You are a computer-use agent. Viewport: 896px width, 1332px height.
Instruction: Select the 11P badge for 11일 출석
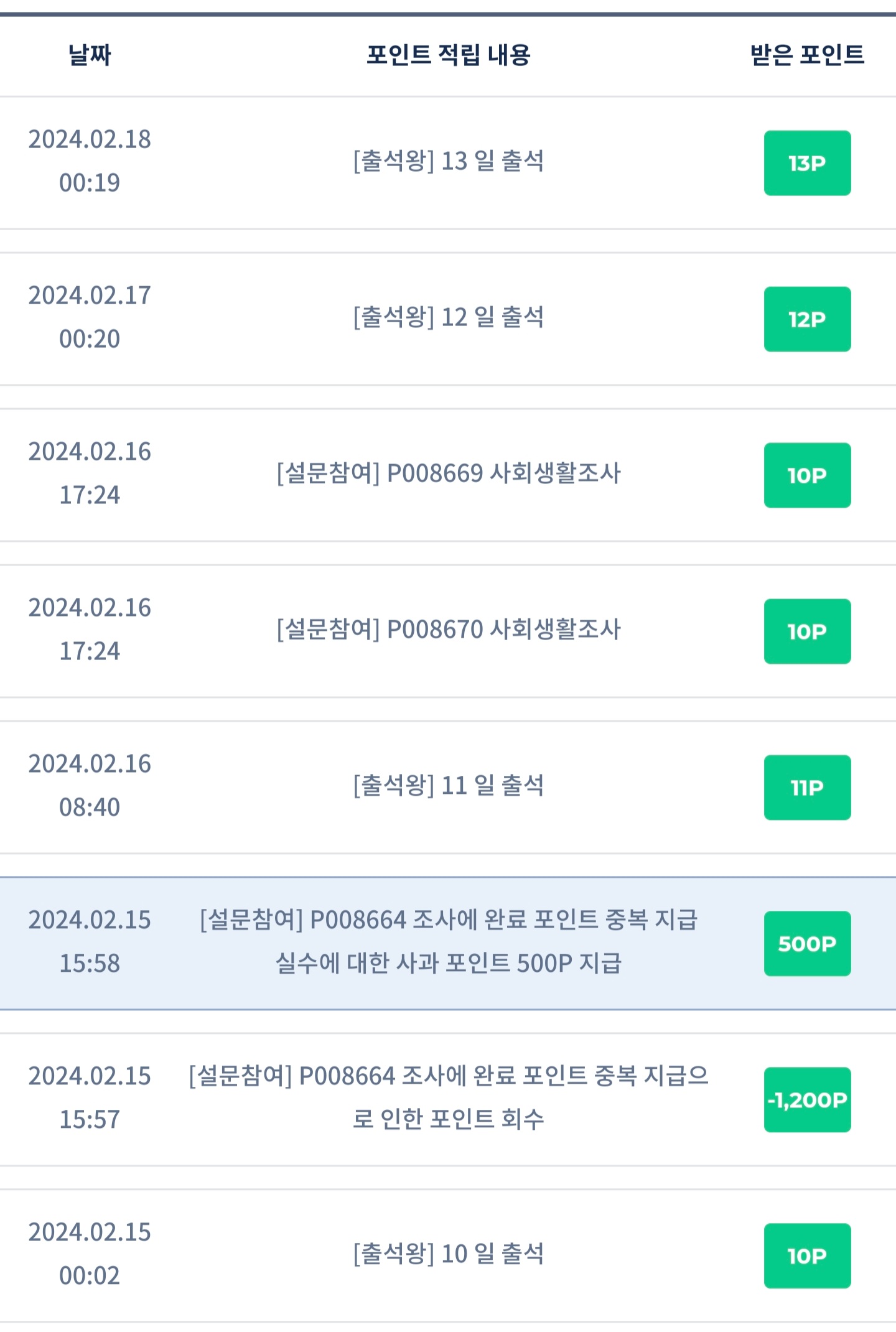point(806,788)
